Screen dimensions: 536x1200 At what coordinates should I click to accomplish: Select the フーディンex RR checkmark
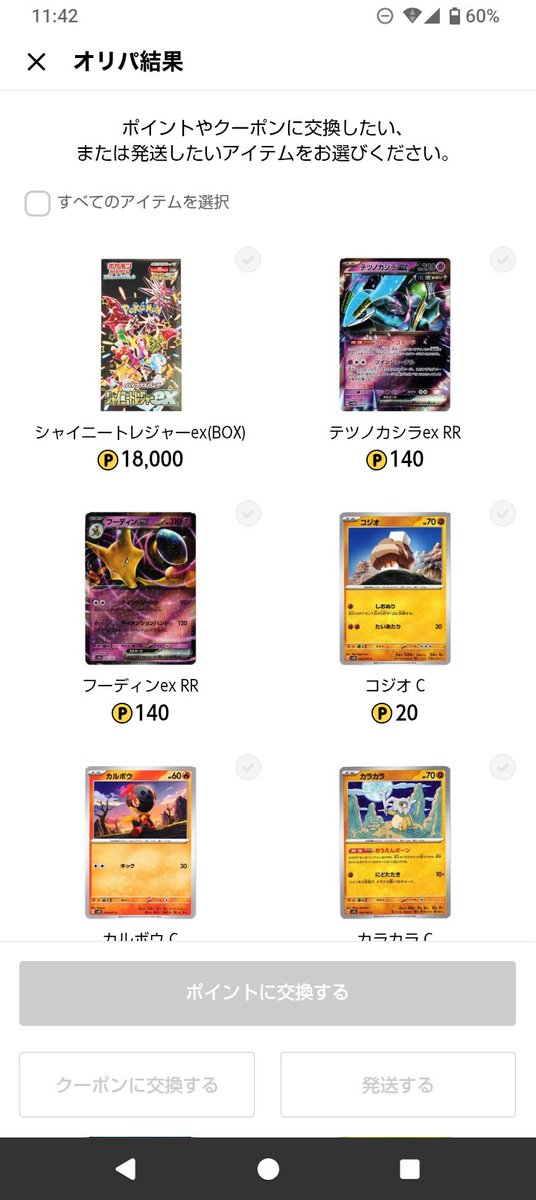coord(248,514)
